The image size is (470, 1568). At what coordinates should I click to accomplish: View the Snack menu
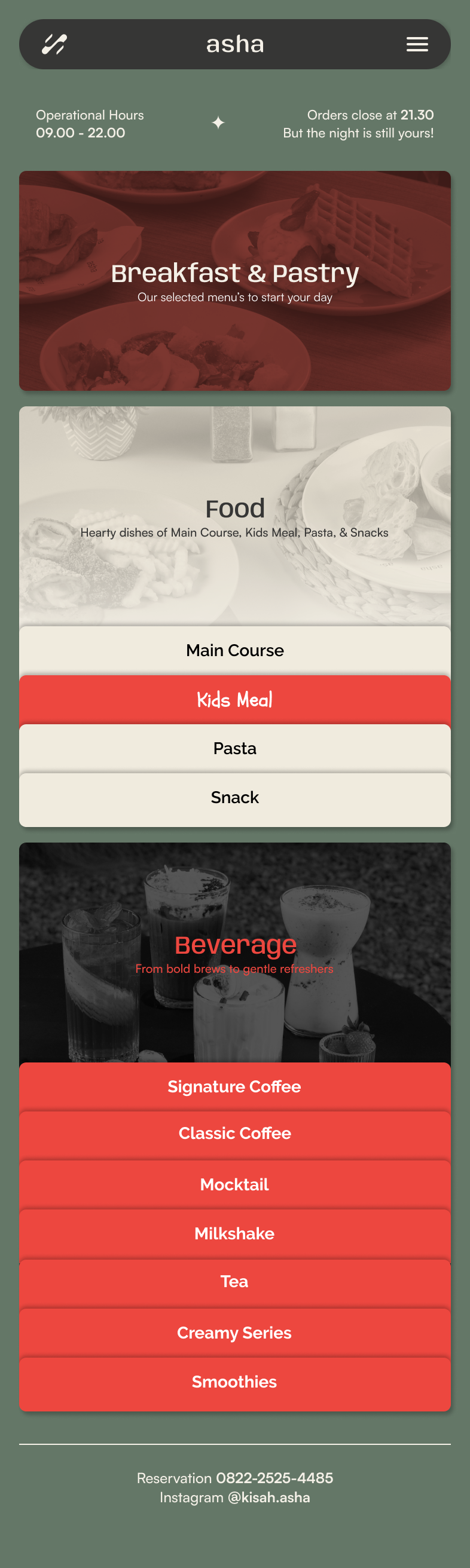[235, 797]
